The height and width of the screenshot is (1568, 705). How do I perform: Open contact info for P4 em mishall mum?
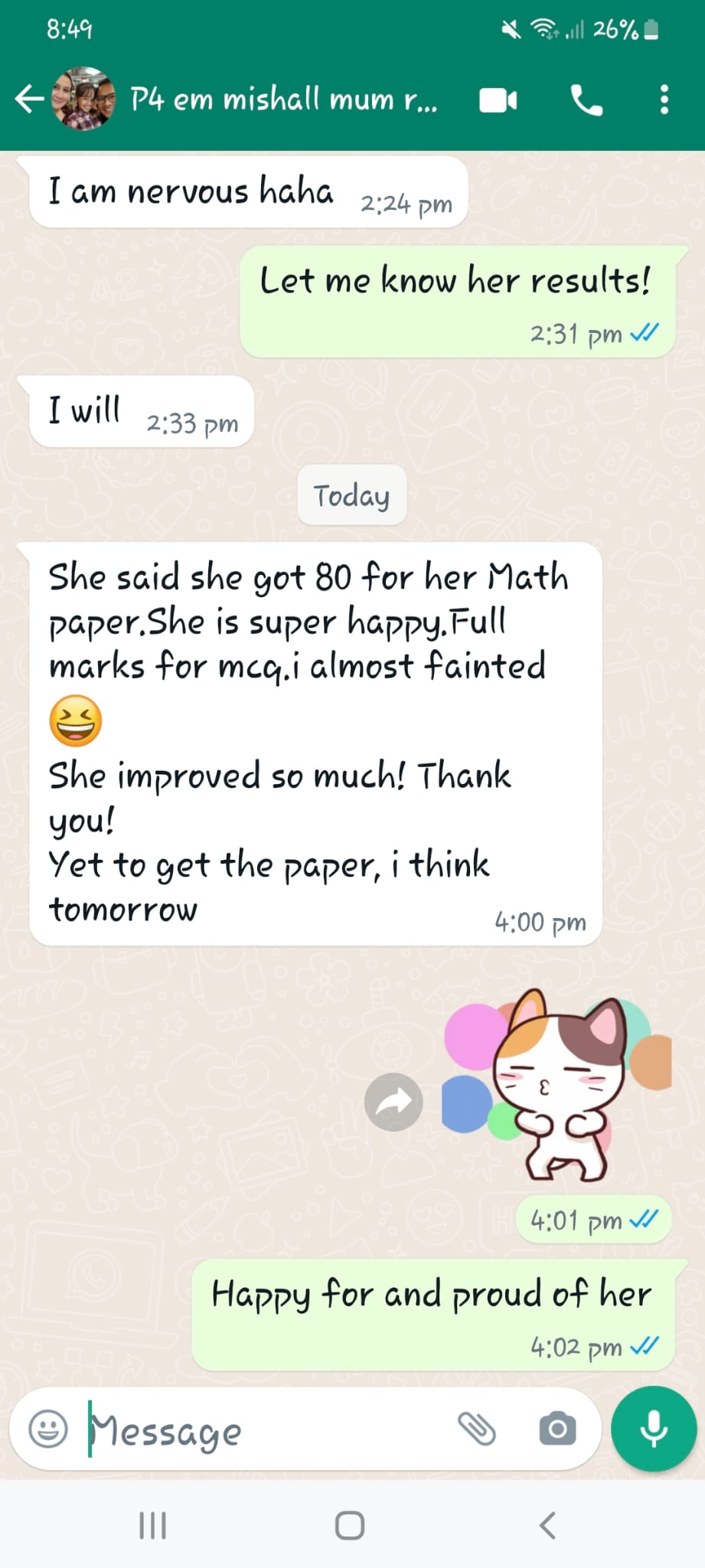coord(283,100)
